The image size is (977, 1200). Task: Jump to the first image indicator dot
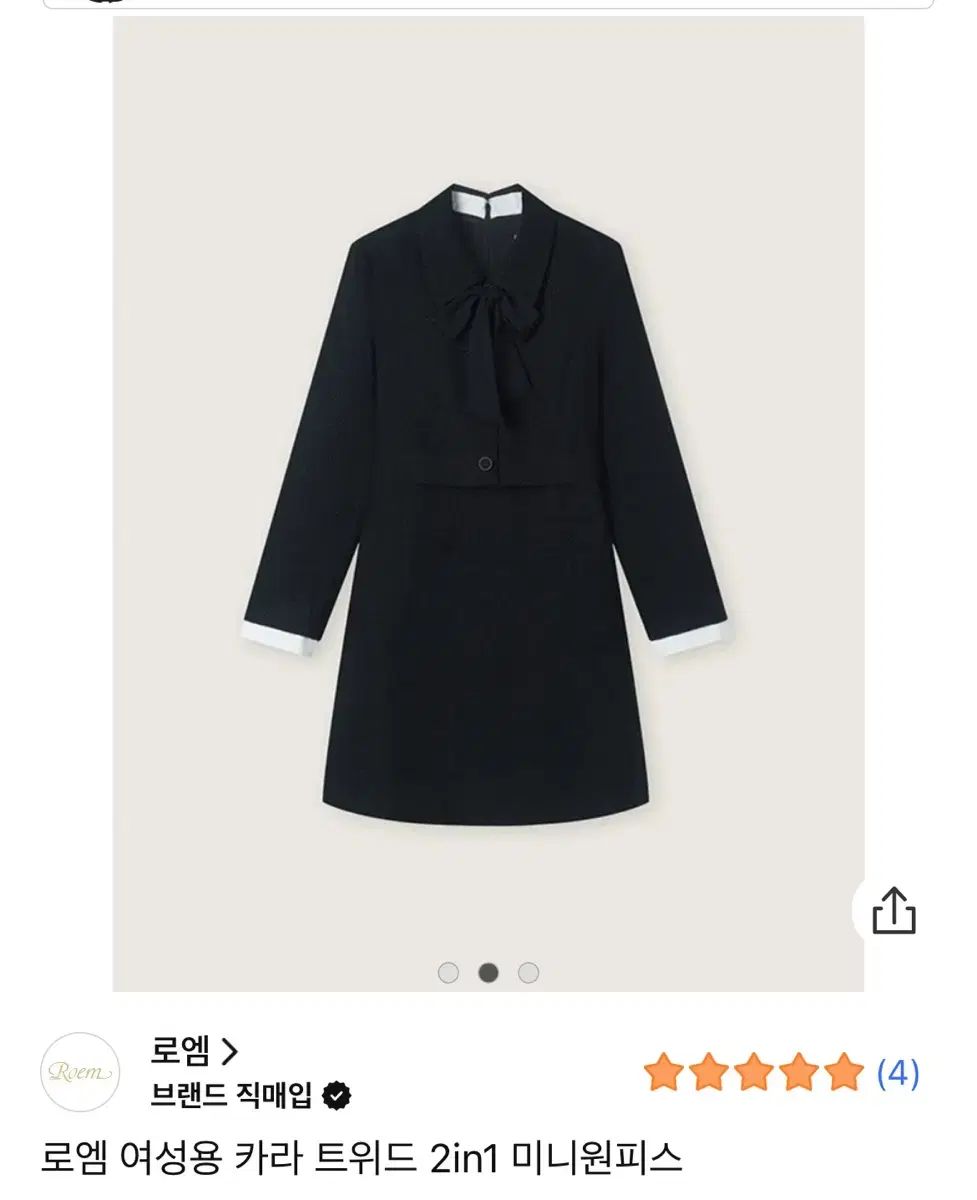(448, 972)
